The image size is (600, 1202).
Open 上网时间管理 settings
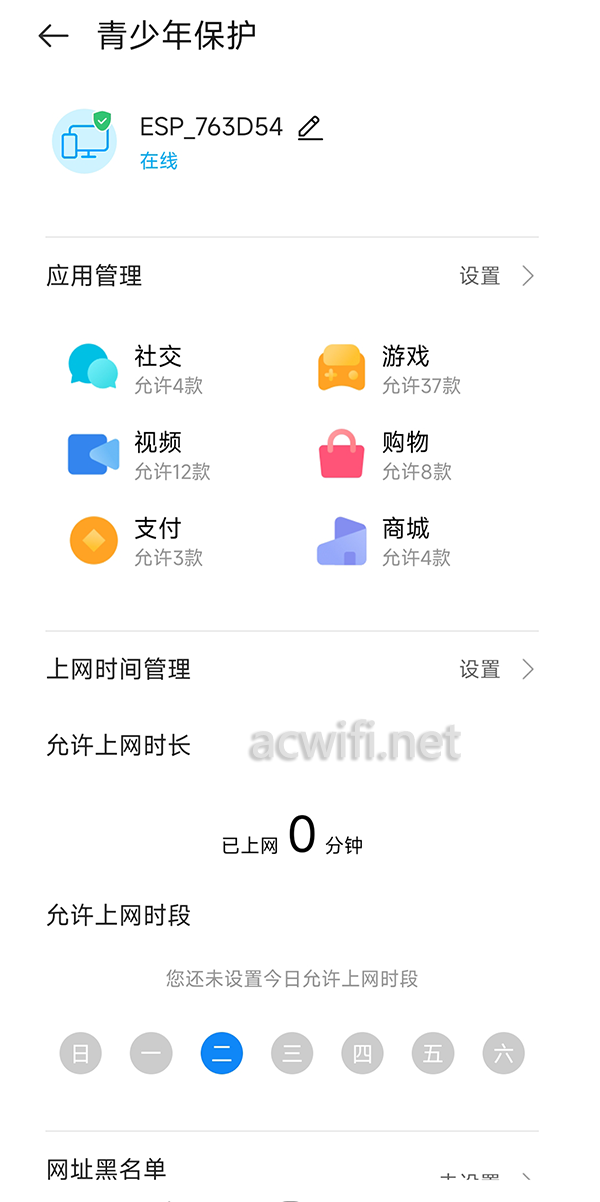click(497, 670)
